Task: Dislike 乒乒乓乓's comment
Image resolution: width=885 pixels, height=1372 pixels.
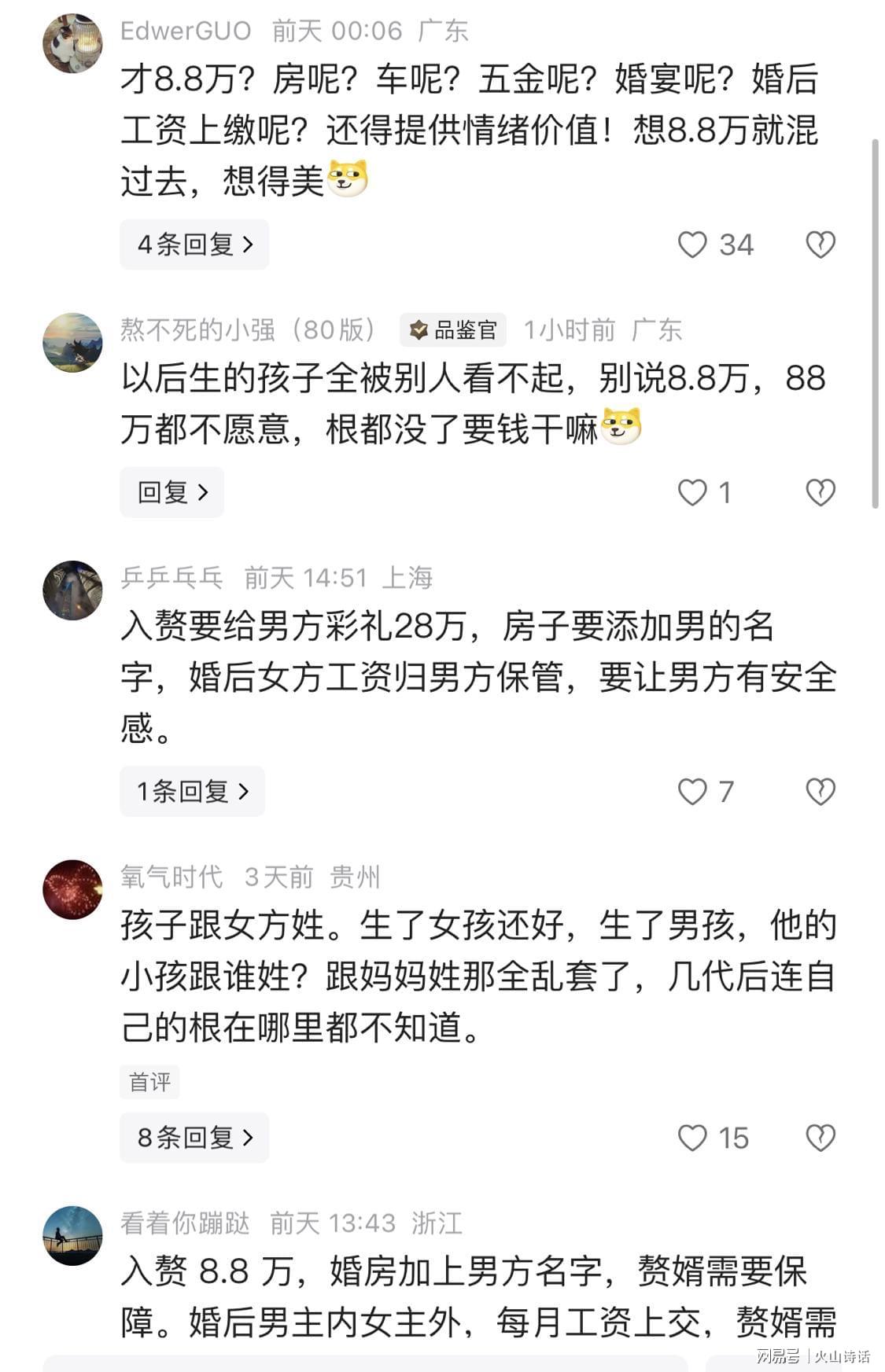Action: 820,791
